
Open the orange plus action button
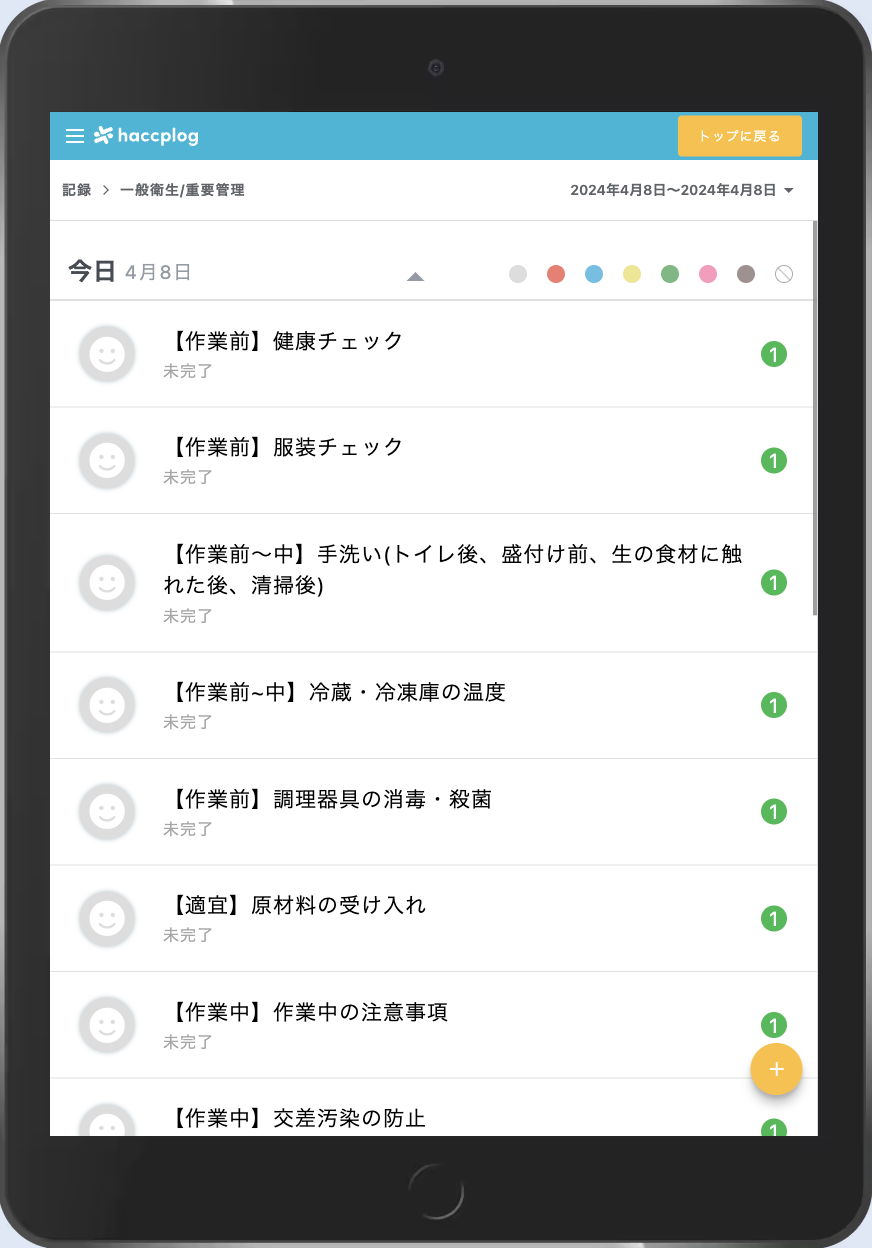coord(776,1069)
